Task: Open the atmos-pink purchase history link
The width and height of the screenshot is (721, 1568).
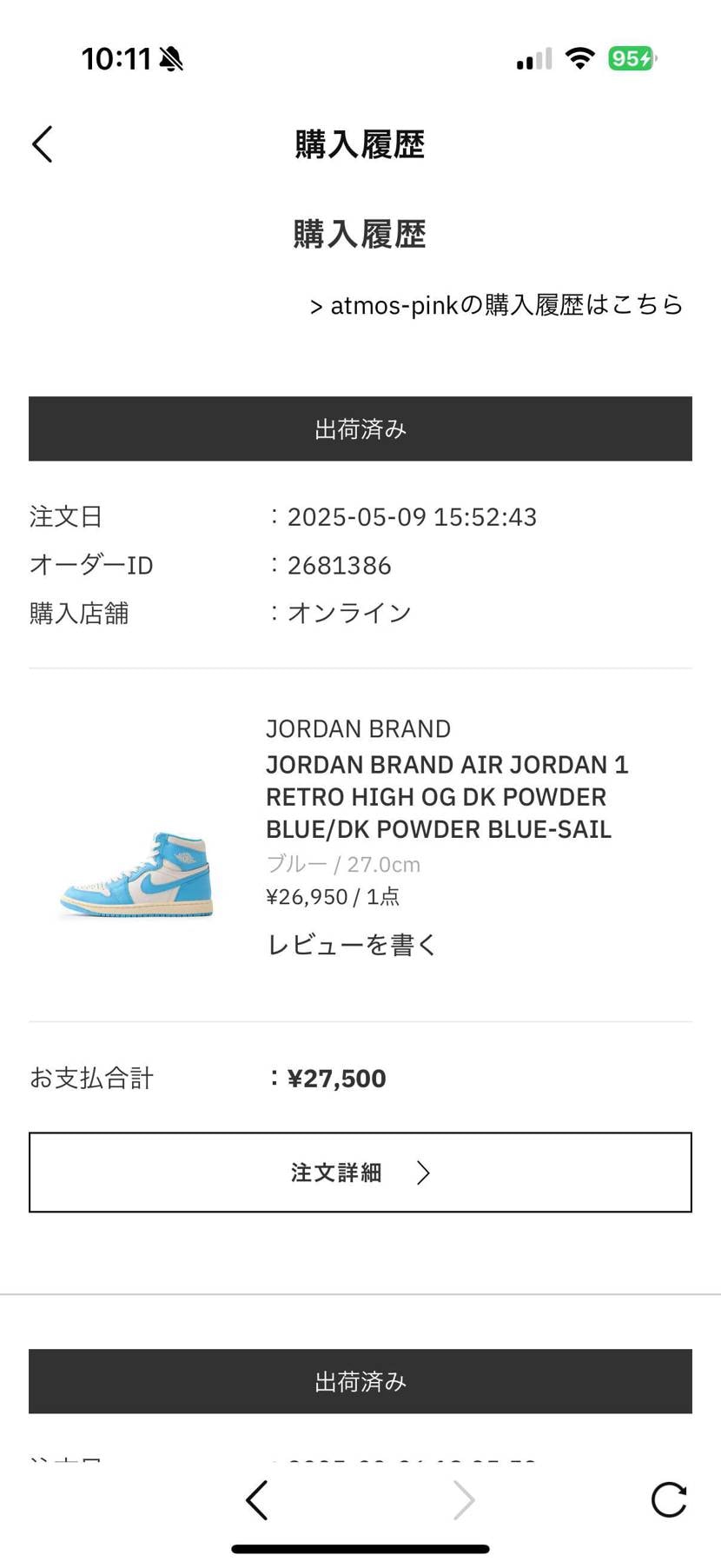Action: point(496,305)
